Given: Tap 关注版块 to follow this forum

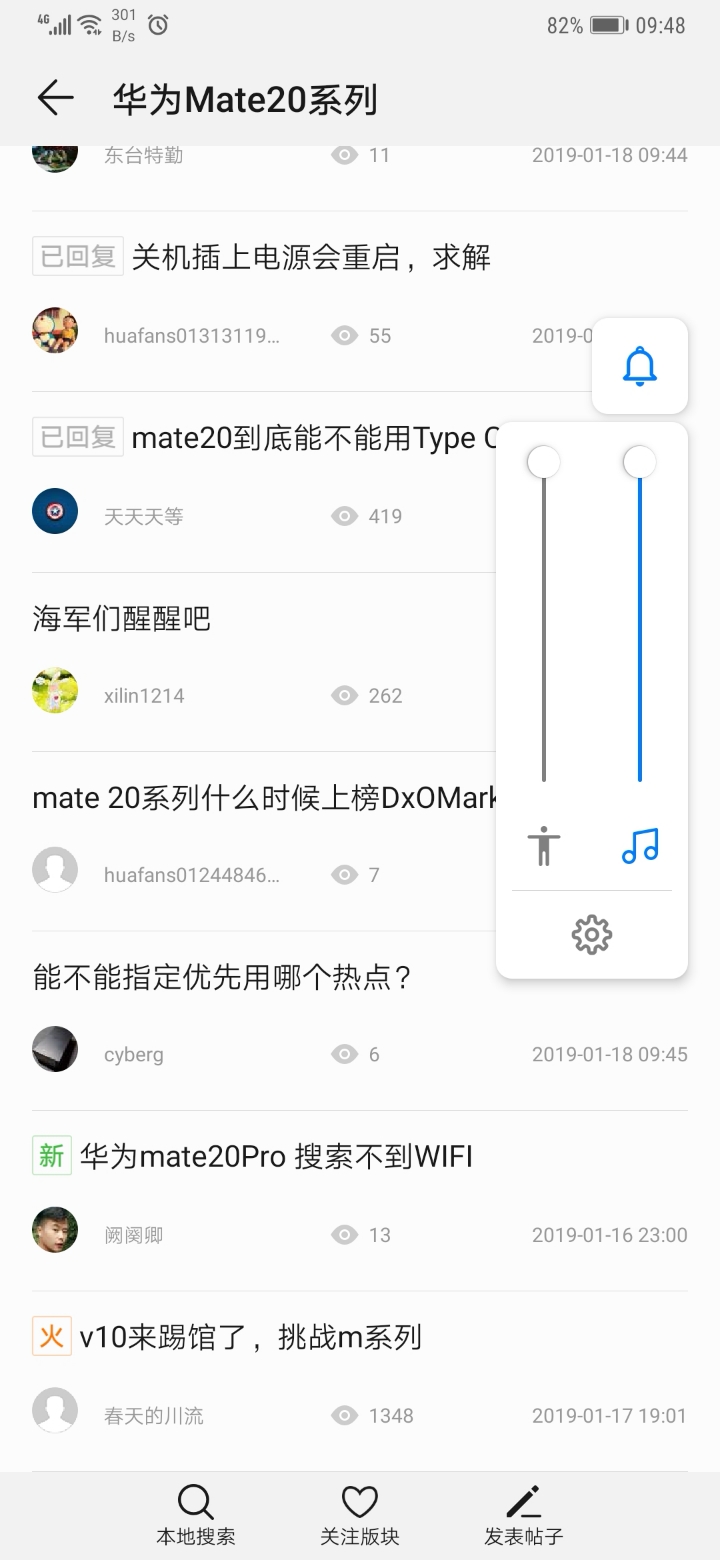Looking at the screenshot, I should (359, 1515).
